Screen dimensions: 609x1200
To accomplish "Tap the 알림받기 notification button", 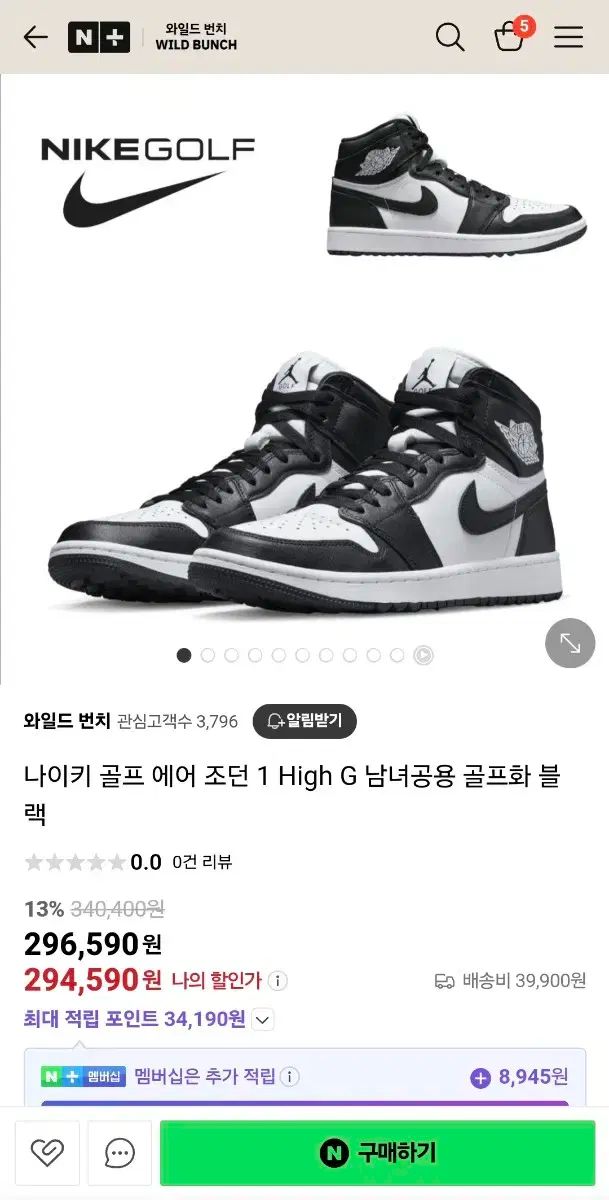I will (x=304, y=721).
